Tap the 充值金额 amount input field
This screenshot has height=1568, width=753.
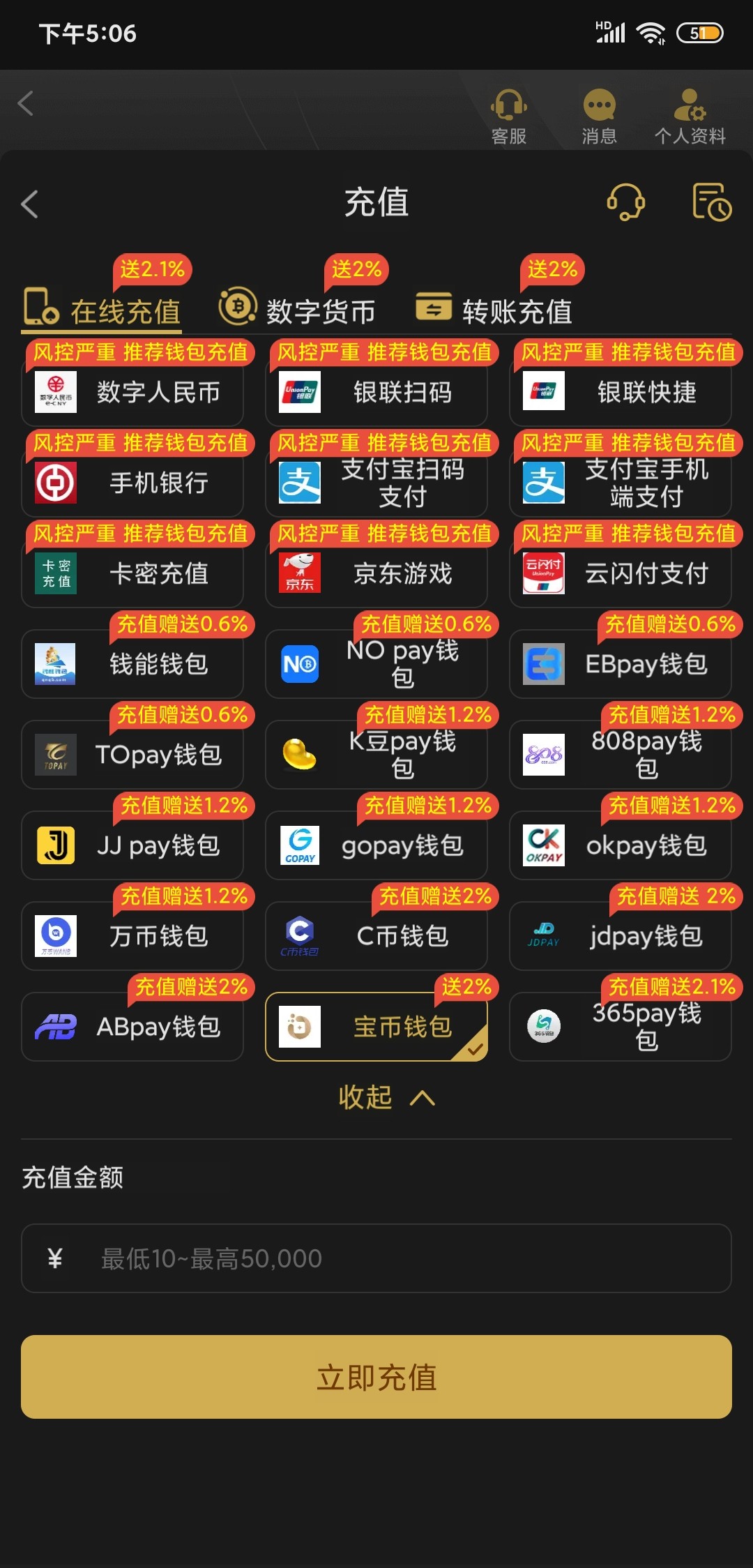click(x=376, y=1258)
